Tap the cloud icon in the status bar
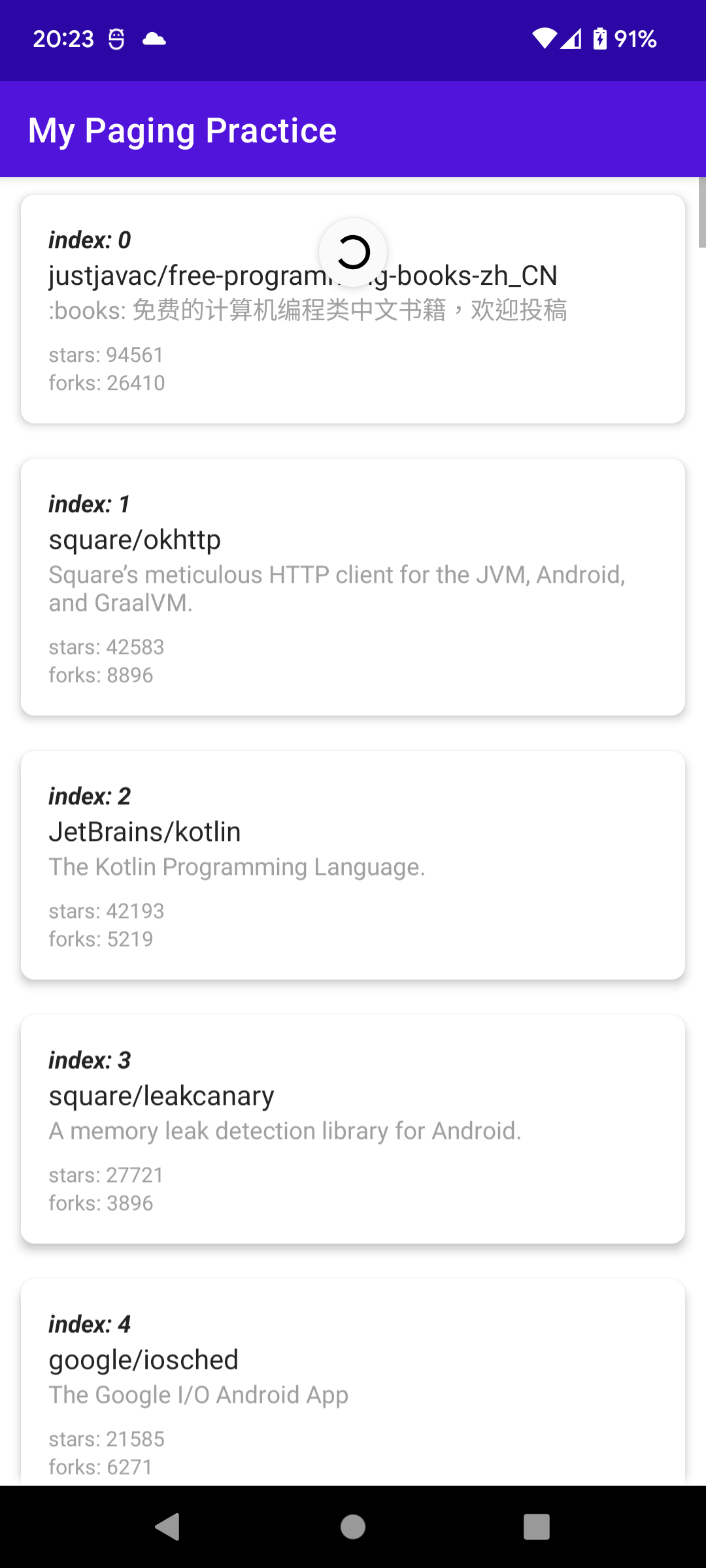Viewport: 706px width, 1568px height. click(x=153, y=40)
